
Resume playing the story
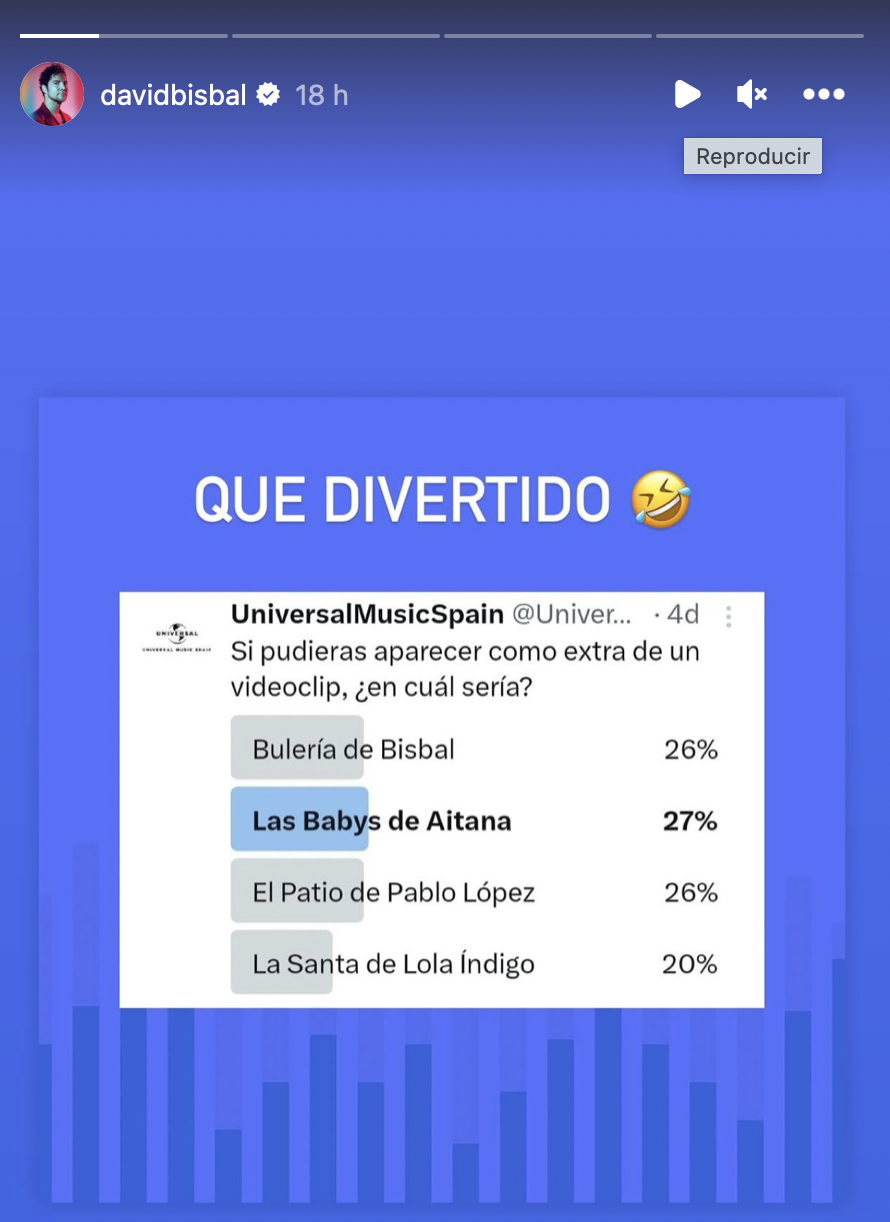pos(687,94)
